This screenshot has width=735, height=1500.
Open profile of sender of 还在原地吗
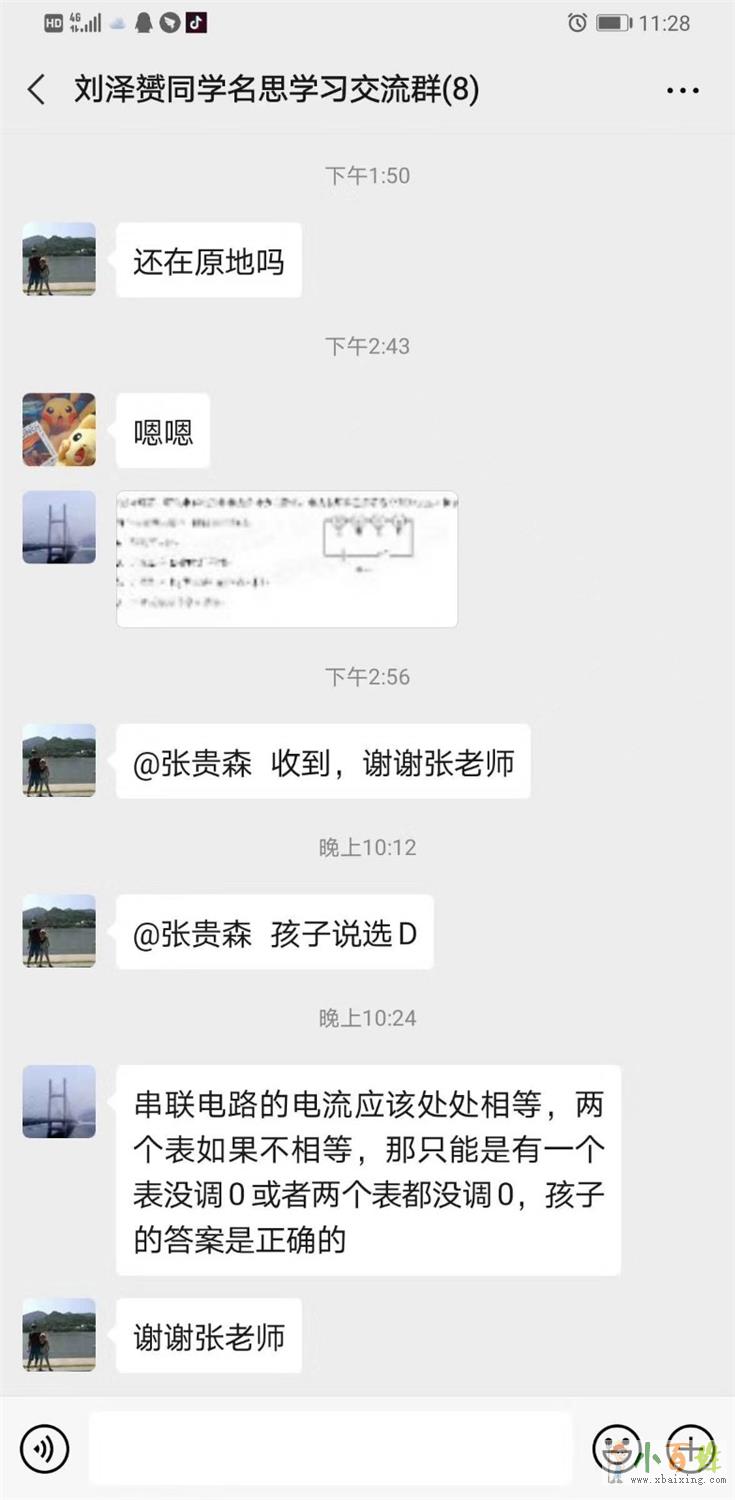coord(59,259)
